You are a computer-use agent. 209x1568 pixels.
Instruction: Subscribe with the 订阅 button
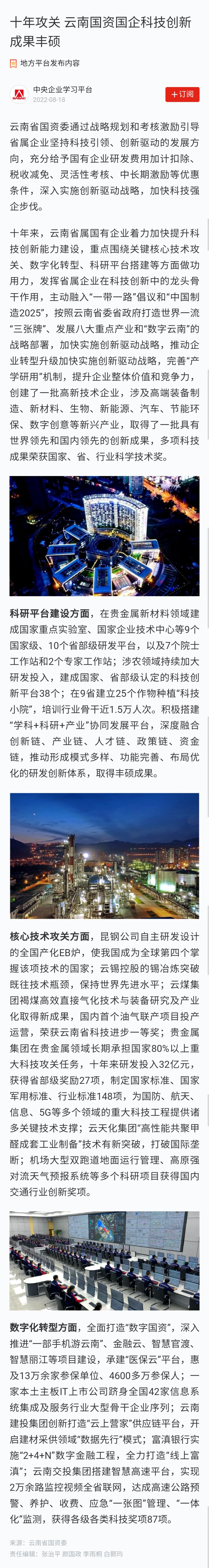tap(182, 94)
